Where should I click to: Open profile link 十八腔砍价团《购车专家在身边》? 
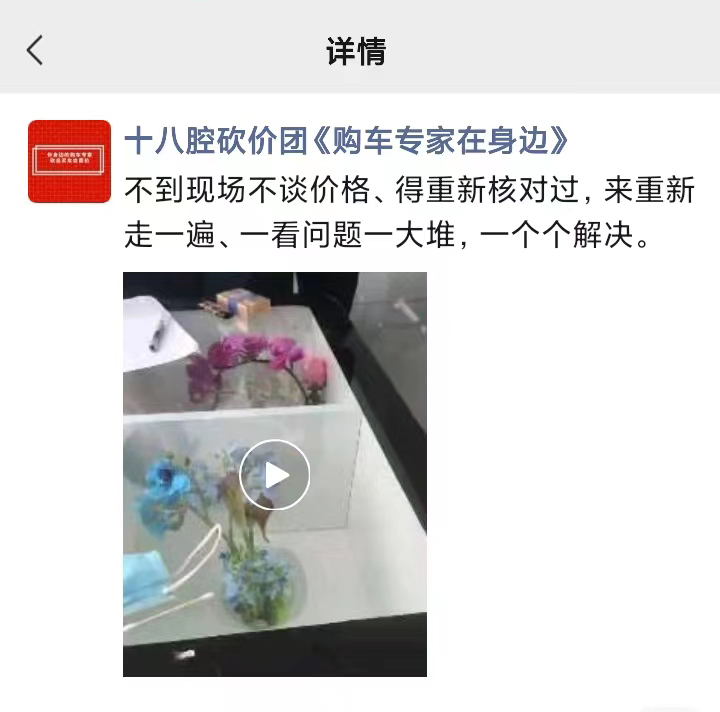tap(347, 141)
